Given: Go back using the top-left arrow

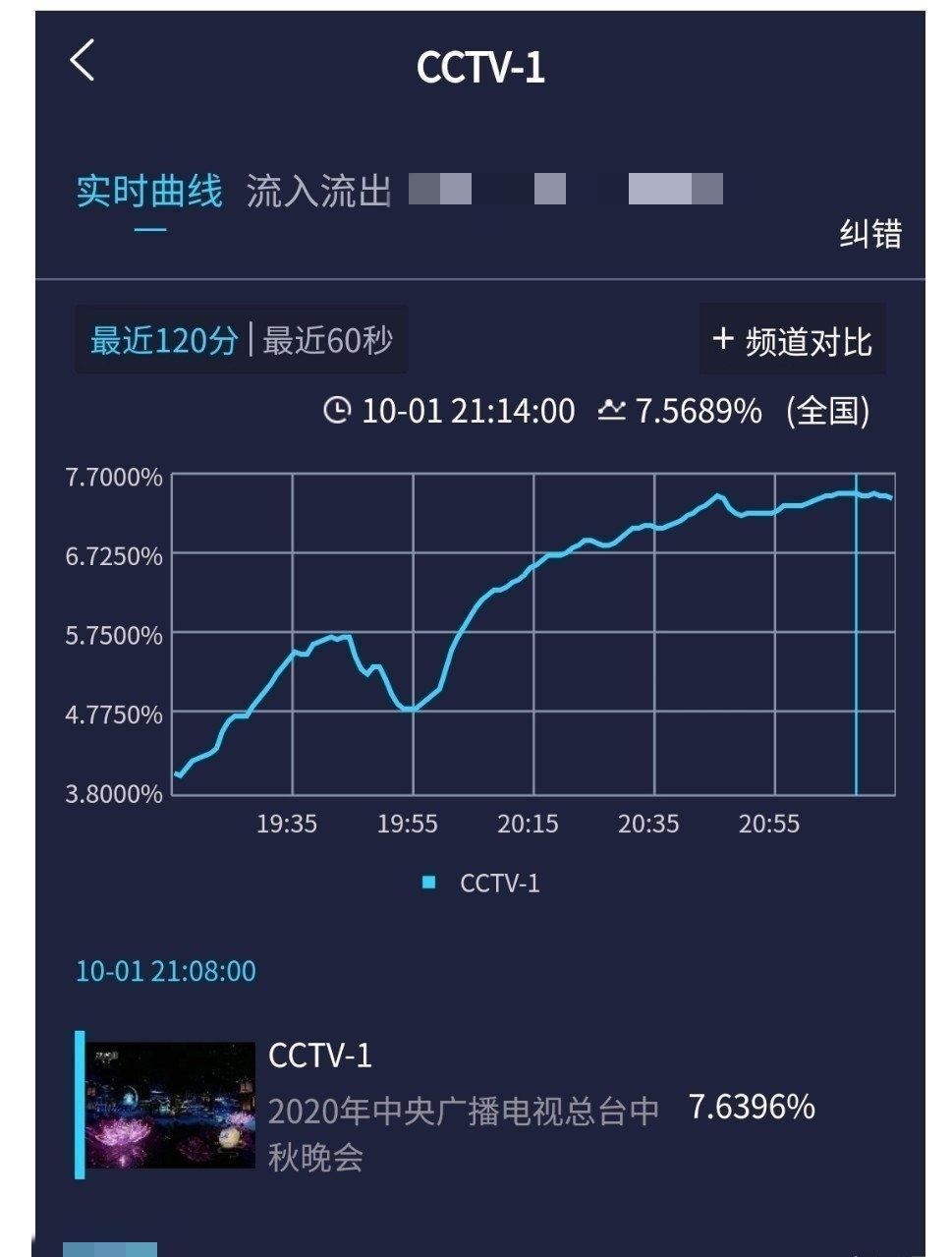Looking at the screenshot, I should point(83,61).
